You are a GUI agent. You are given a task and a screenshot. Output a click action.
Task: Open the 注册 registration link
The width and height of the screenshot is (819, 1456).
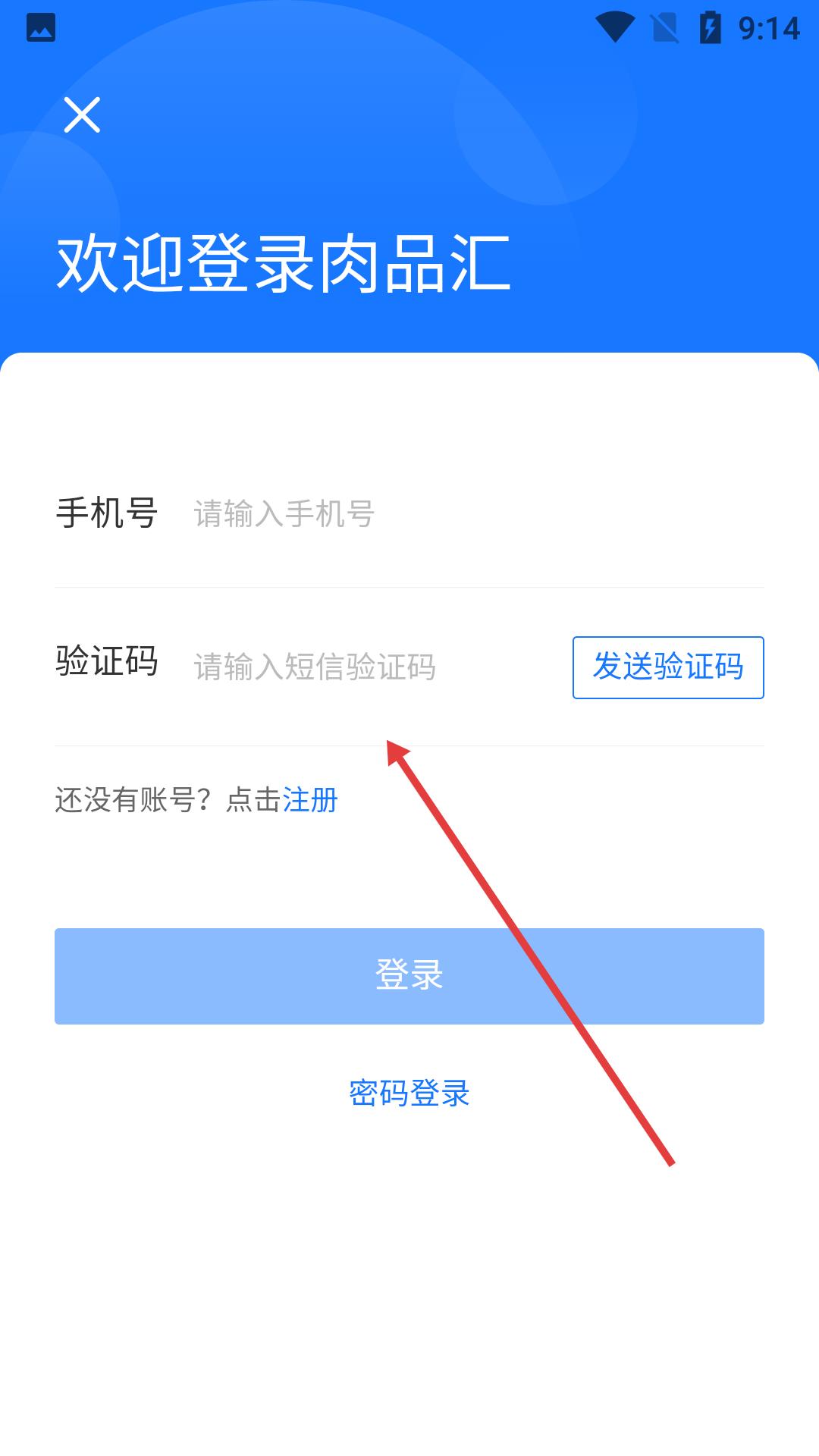pyautogui.click(x=310, y=800)
